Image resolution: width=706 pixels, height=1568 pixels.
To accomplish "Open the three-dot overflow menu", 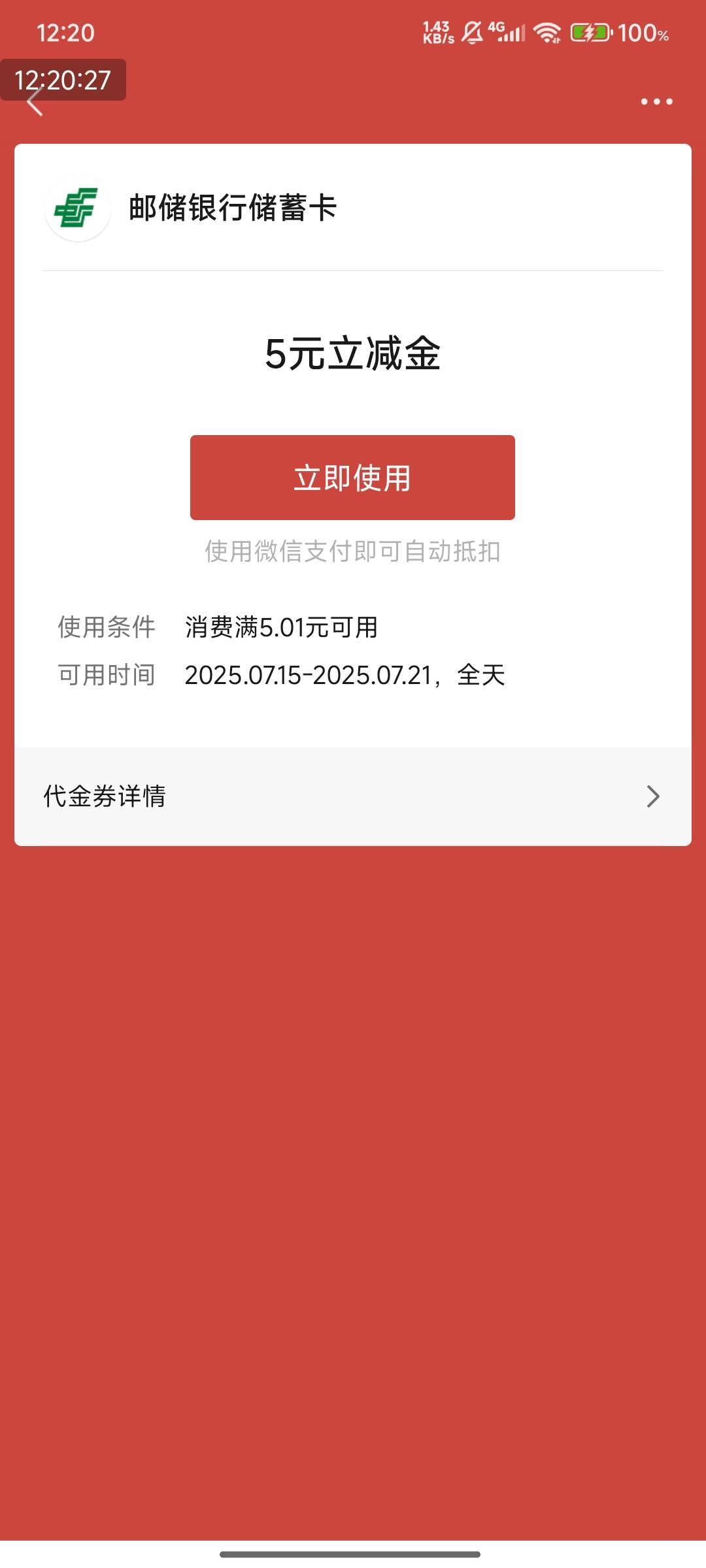I will click(656, 101).
